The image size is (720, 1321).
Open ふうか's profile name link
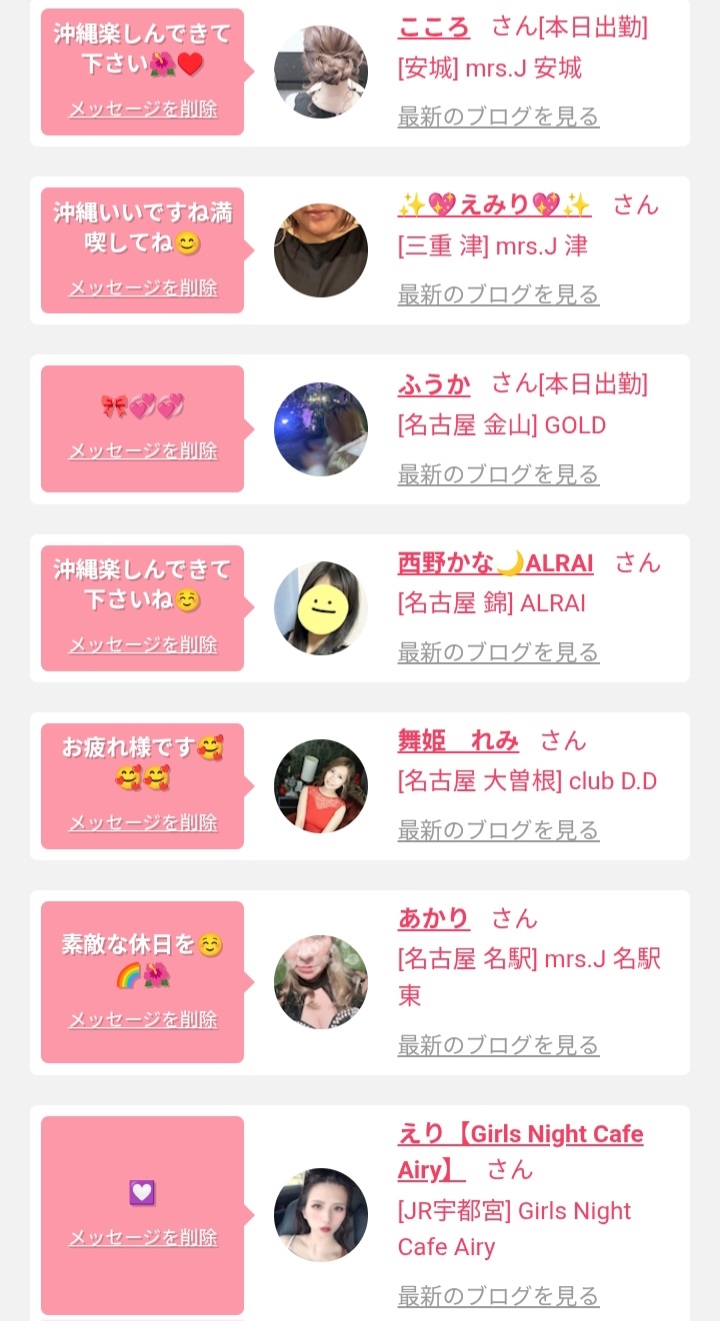tap(433, 384)
